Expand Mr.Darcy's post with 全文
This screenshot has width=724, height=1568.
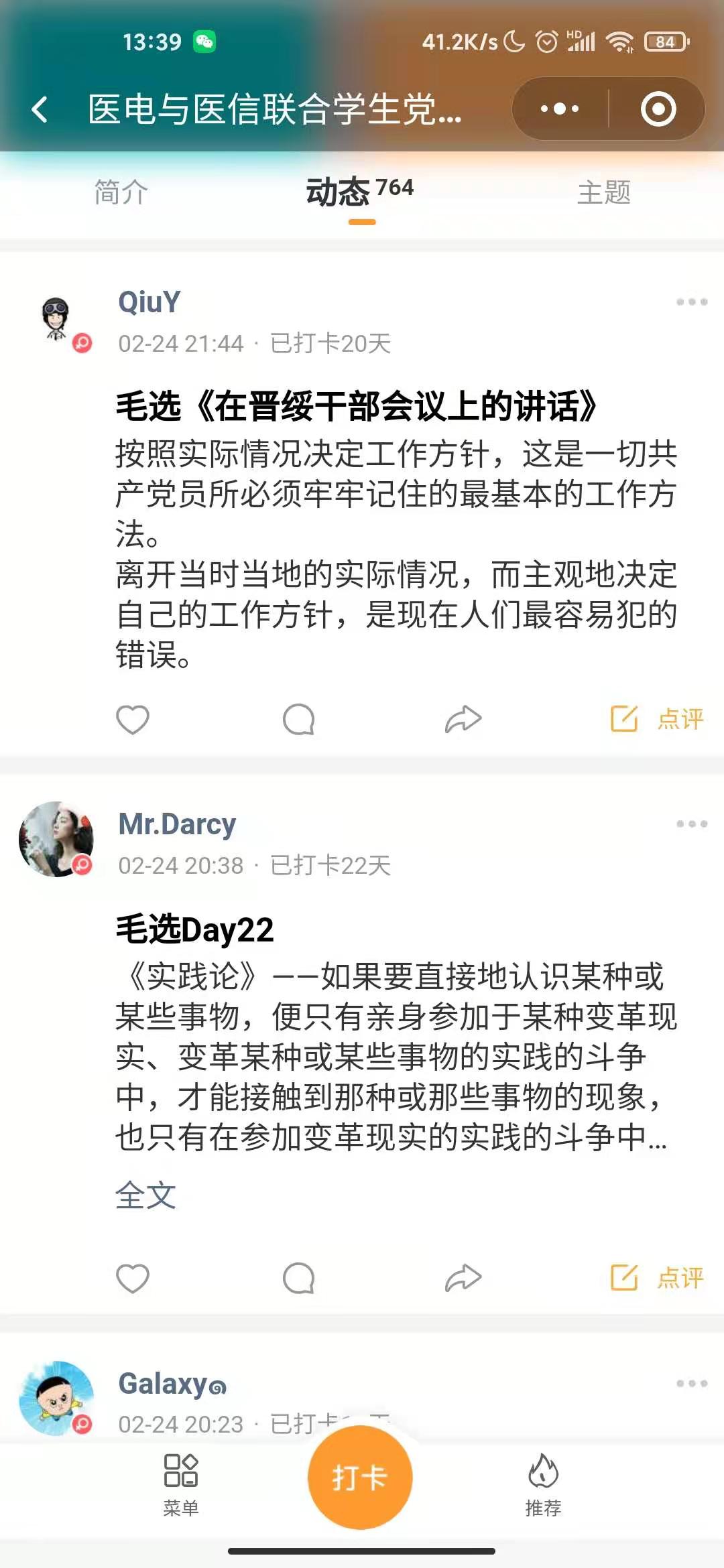click(145, 1195)
